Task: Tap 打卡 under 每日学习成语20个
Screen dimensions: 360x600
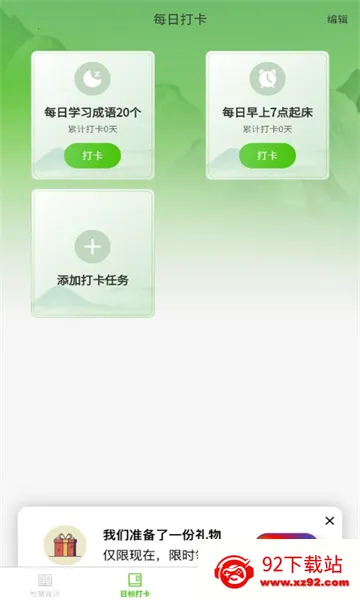Action: (x=92, y=155)
